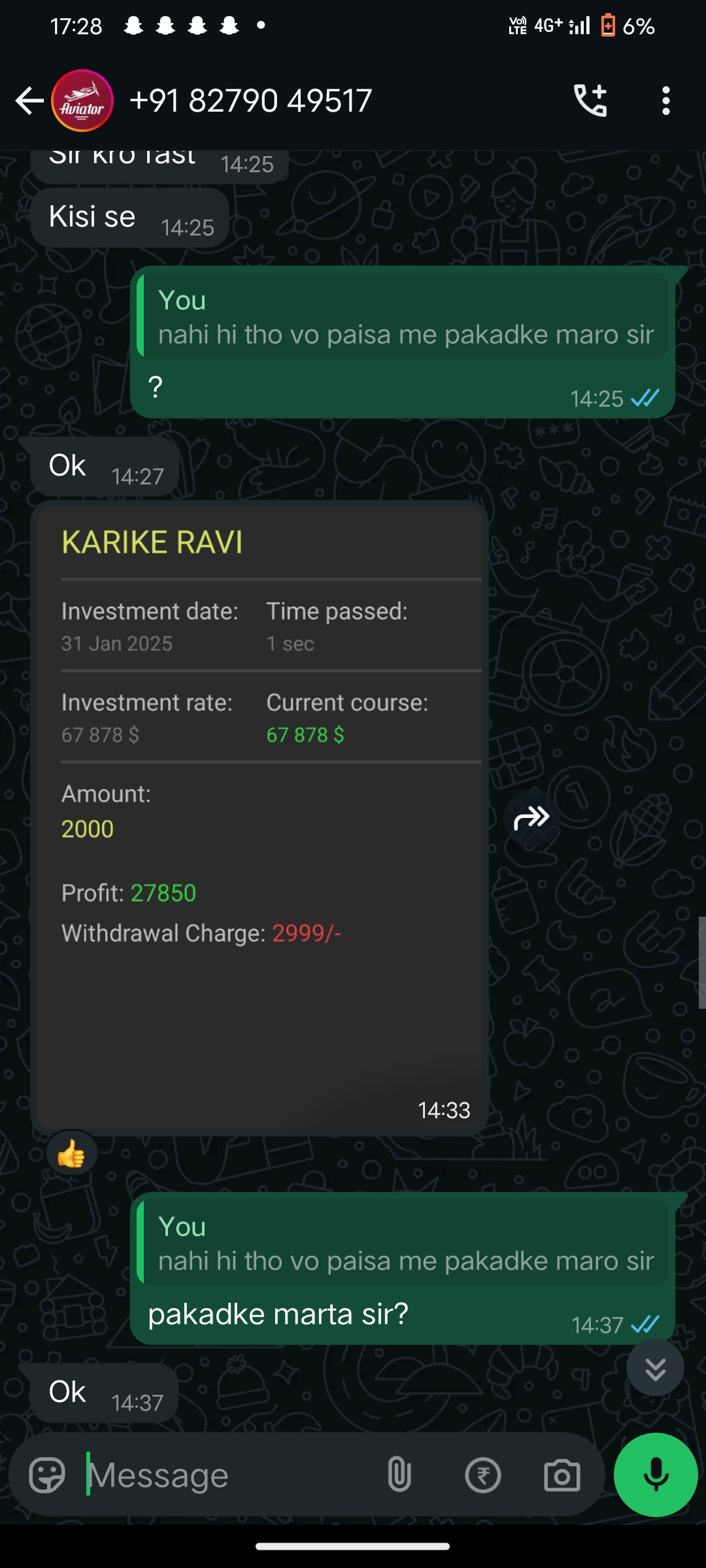Forward the KARIKE RAVI image
The width and height of the screenshot is (706, 1568).
pos(531,817)
